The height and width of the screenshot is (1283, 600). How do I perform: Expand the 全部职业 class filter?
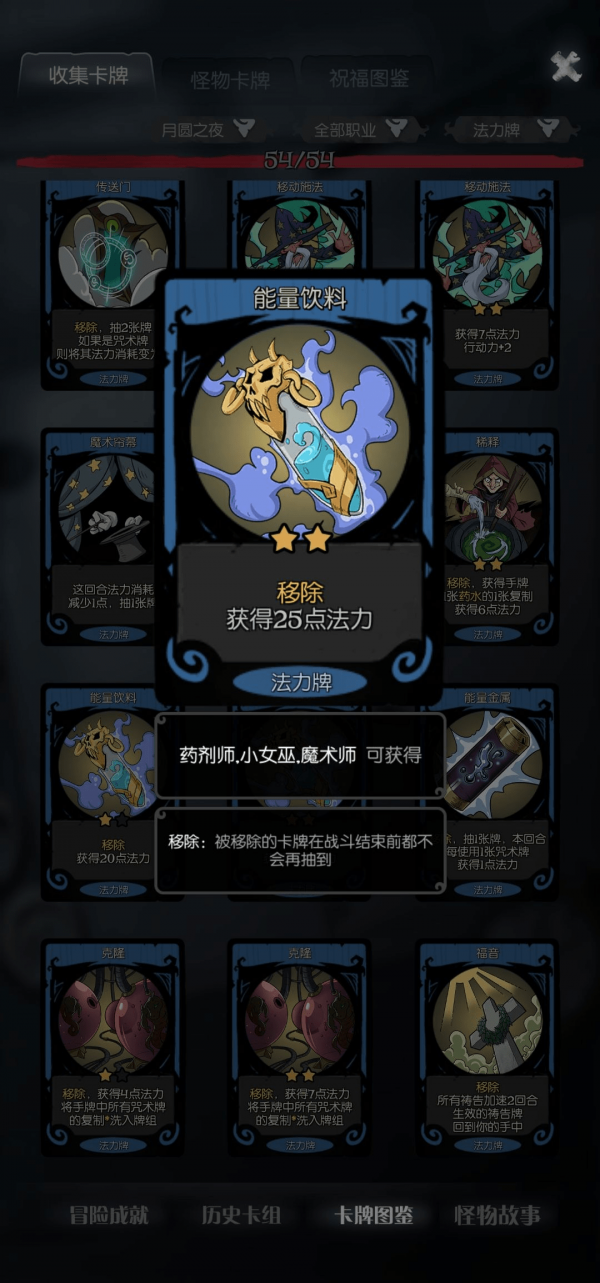(x=360, y=129)
